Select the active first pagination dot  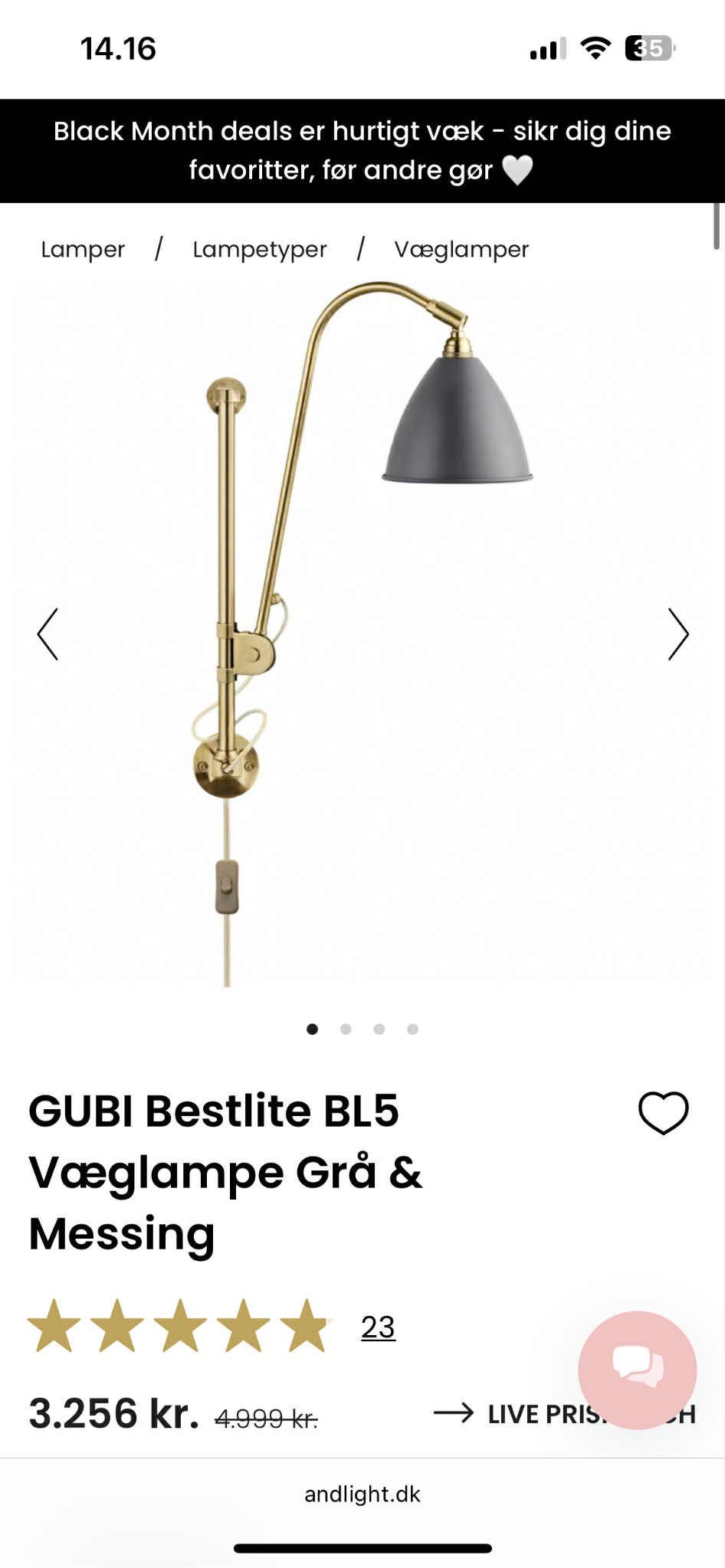click(x=312, y=1030)
